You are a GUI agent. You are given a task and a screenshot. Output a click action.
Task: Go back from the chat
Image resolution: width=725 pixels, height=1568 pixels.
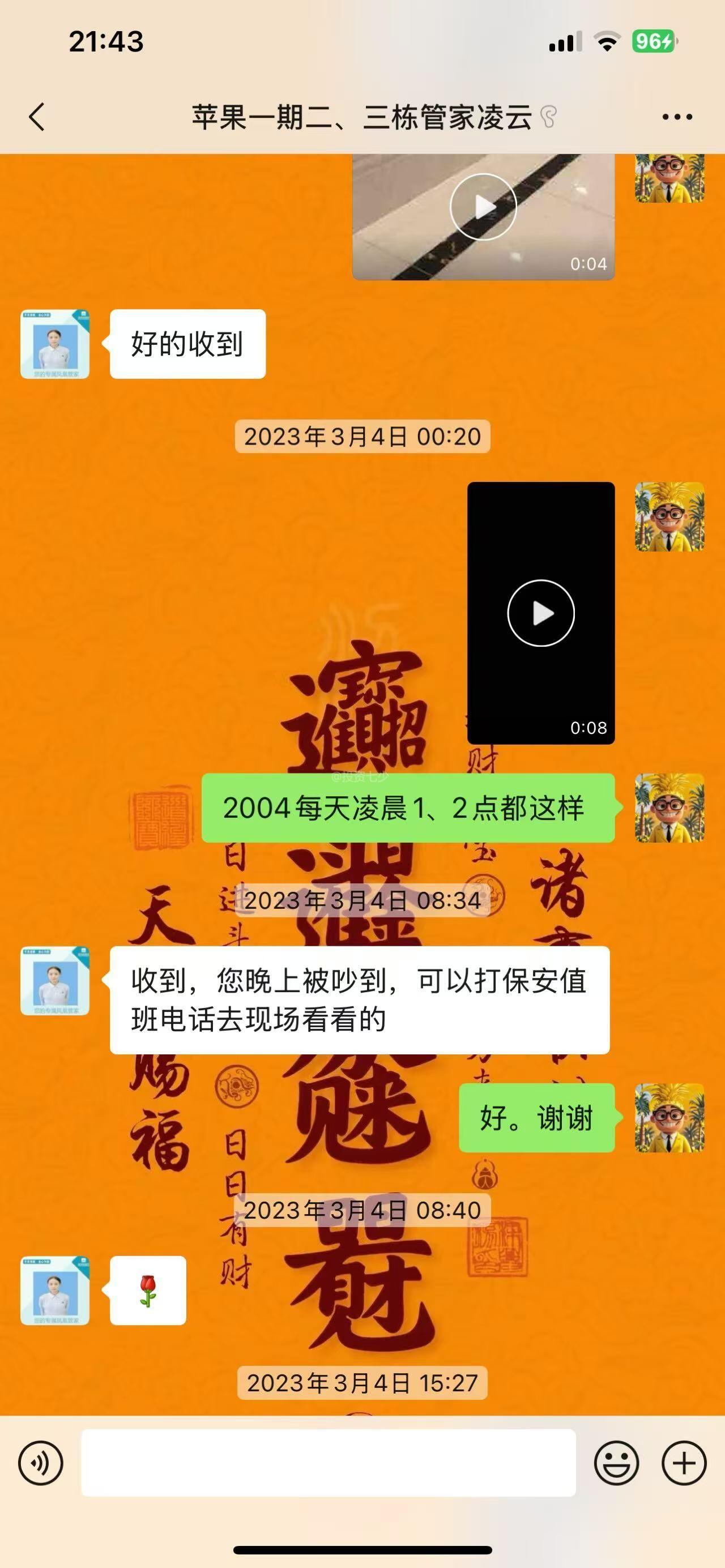37,117
